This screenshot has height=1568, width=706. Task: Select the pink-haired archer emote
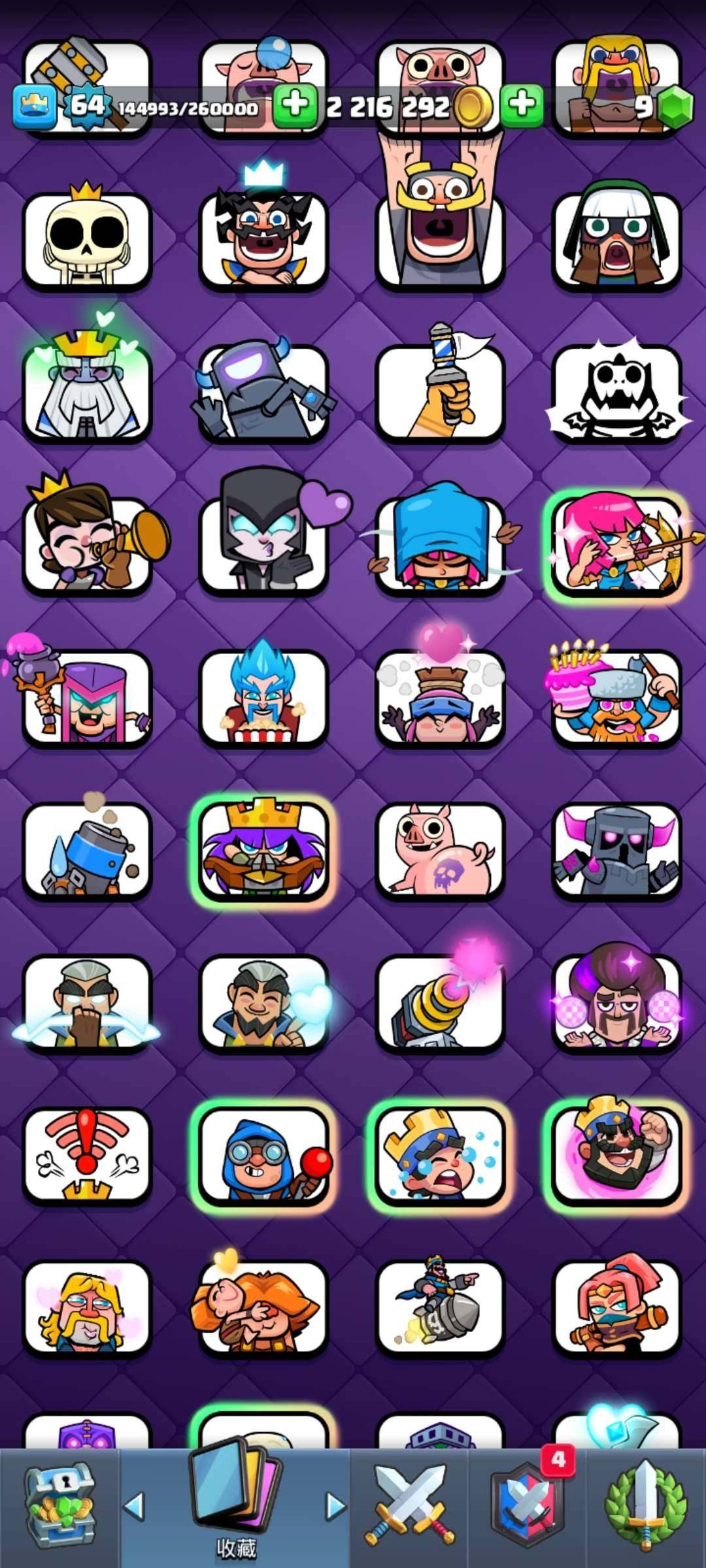616,546
